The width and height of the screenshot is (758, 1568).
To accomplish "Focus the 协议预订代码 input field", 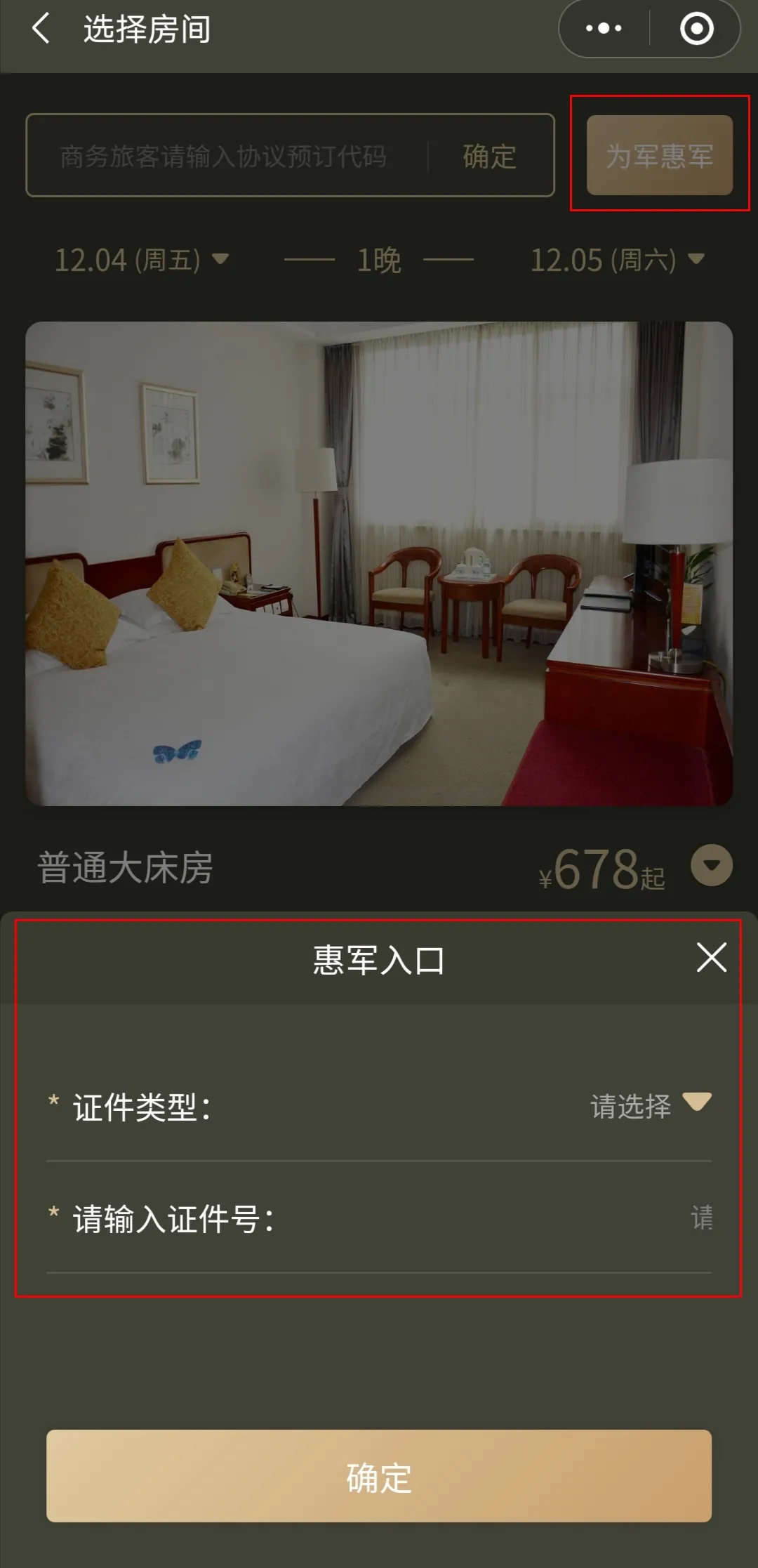I will 225,156.
